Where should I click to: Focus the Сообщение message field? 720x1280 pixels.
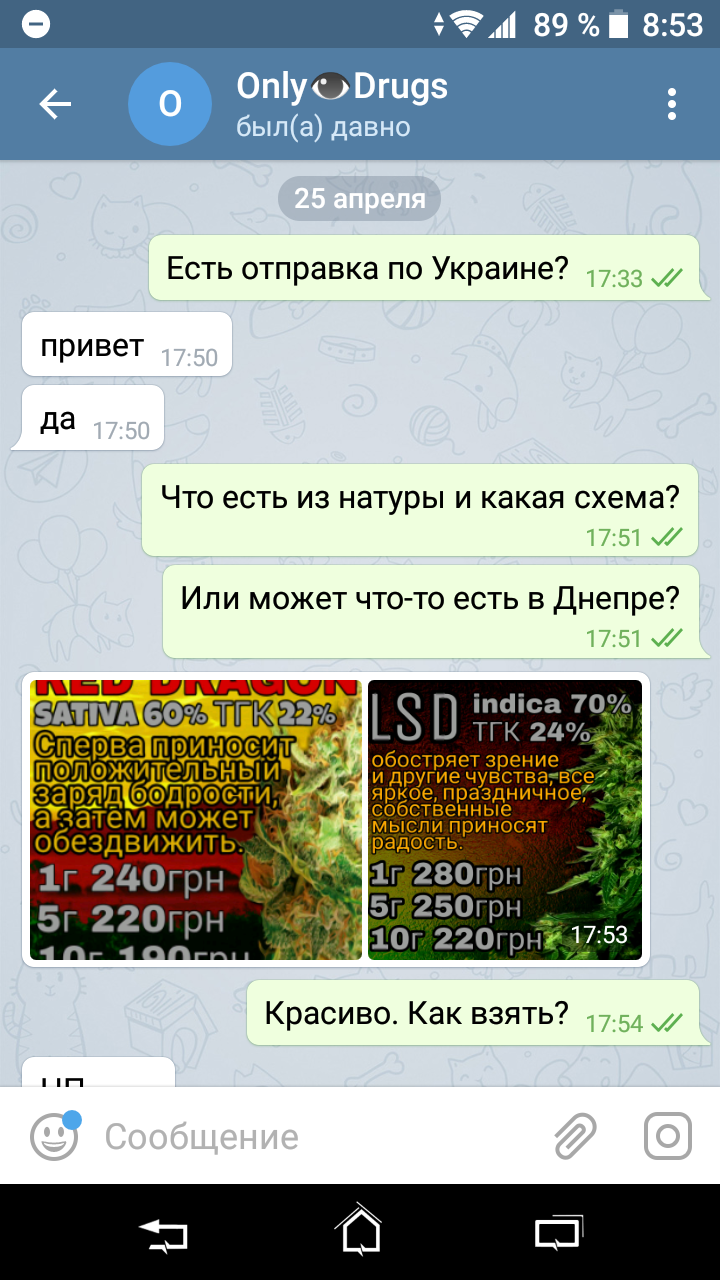click(320, 1136)
